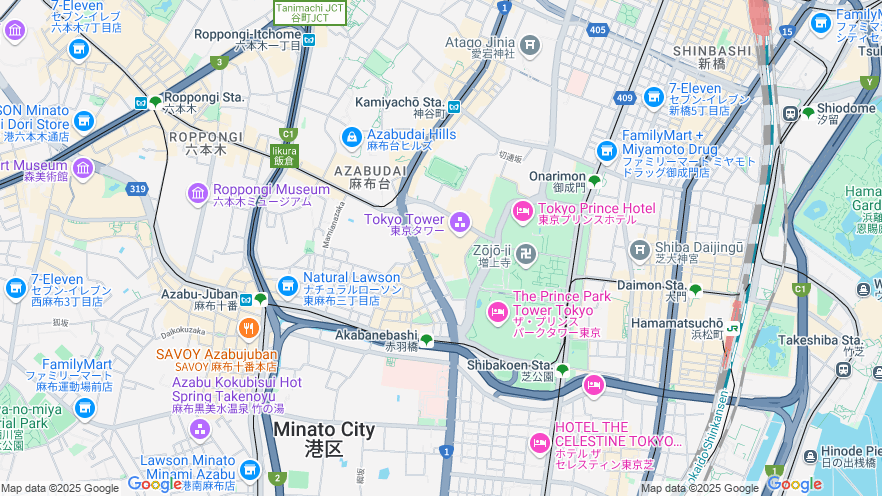Select the Azabudai Hills shopping marker

351,136
